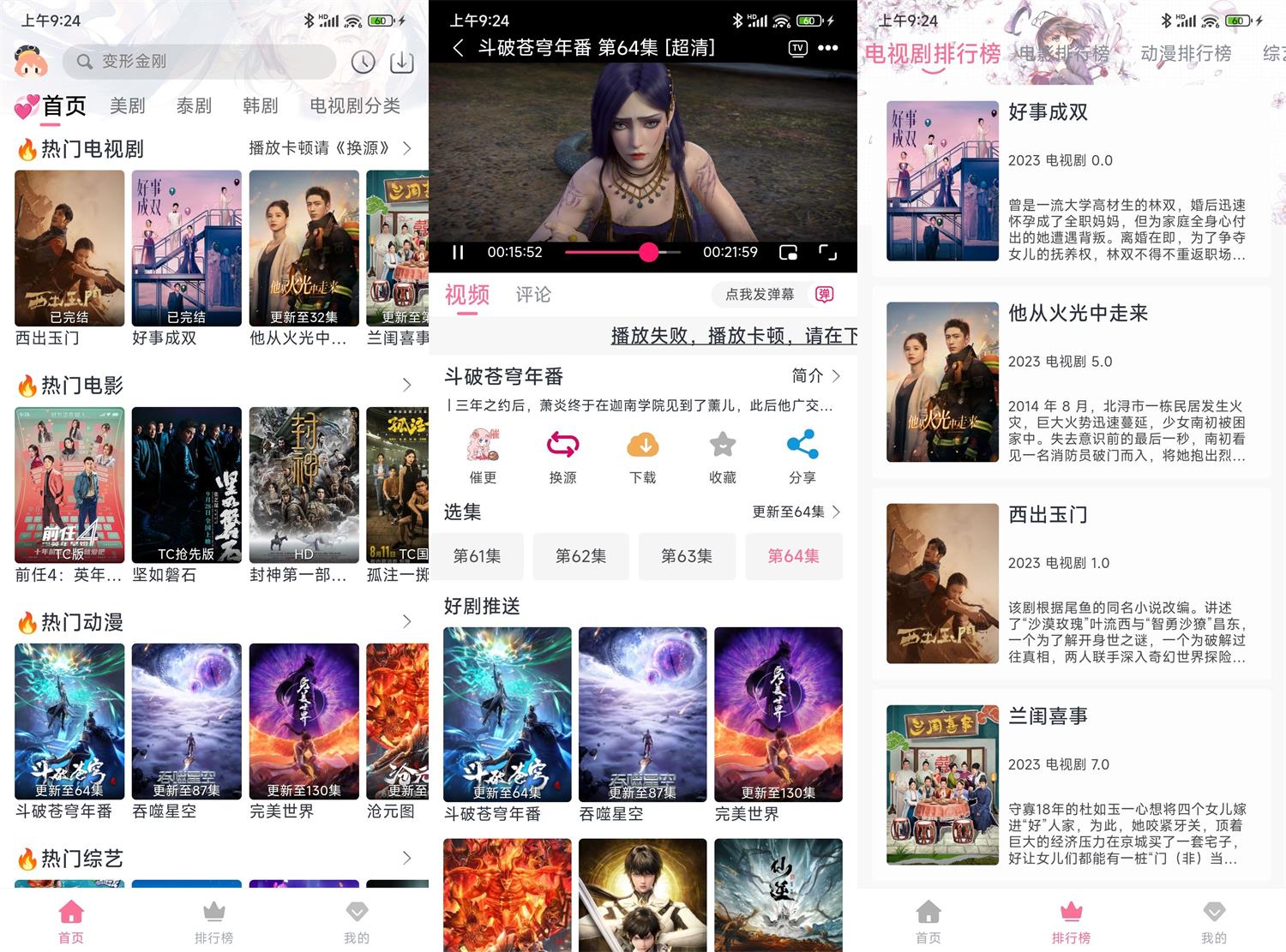Select episode 第62集
The image size is (1286, 952).
click(581, 556)
